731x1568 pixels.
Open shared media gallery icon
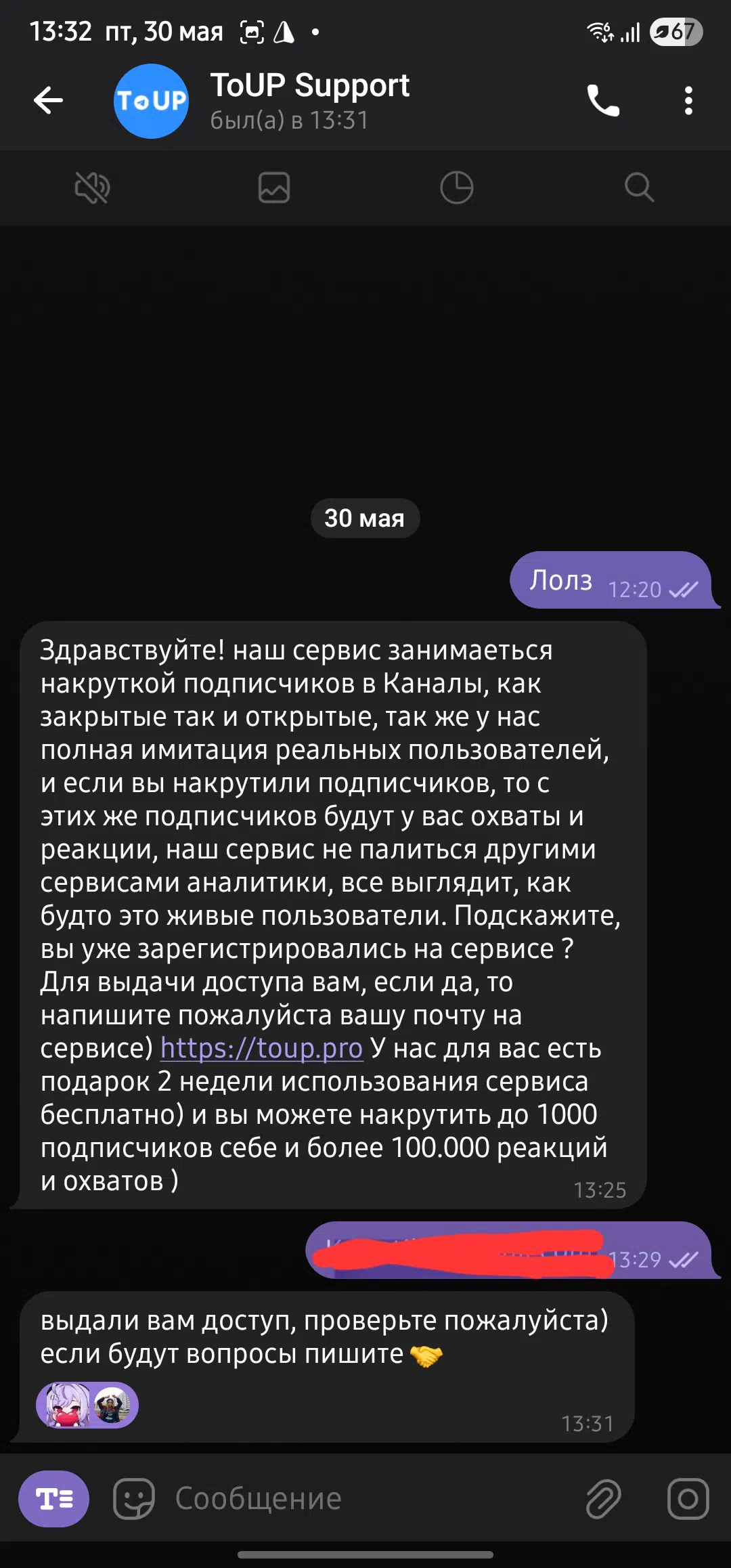click(274, 188)
